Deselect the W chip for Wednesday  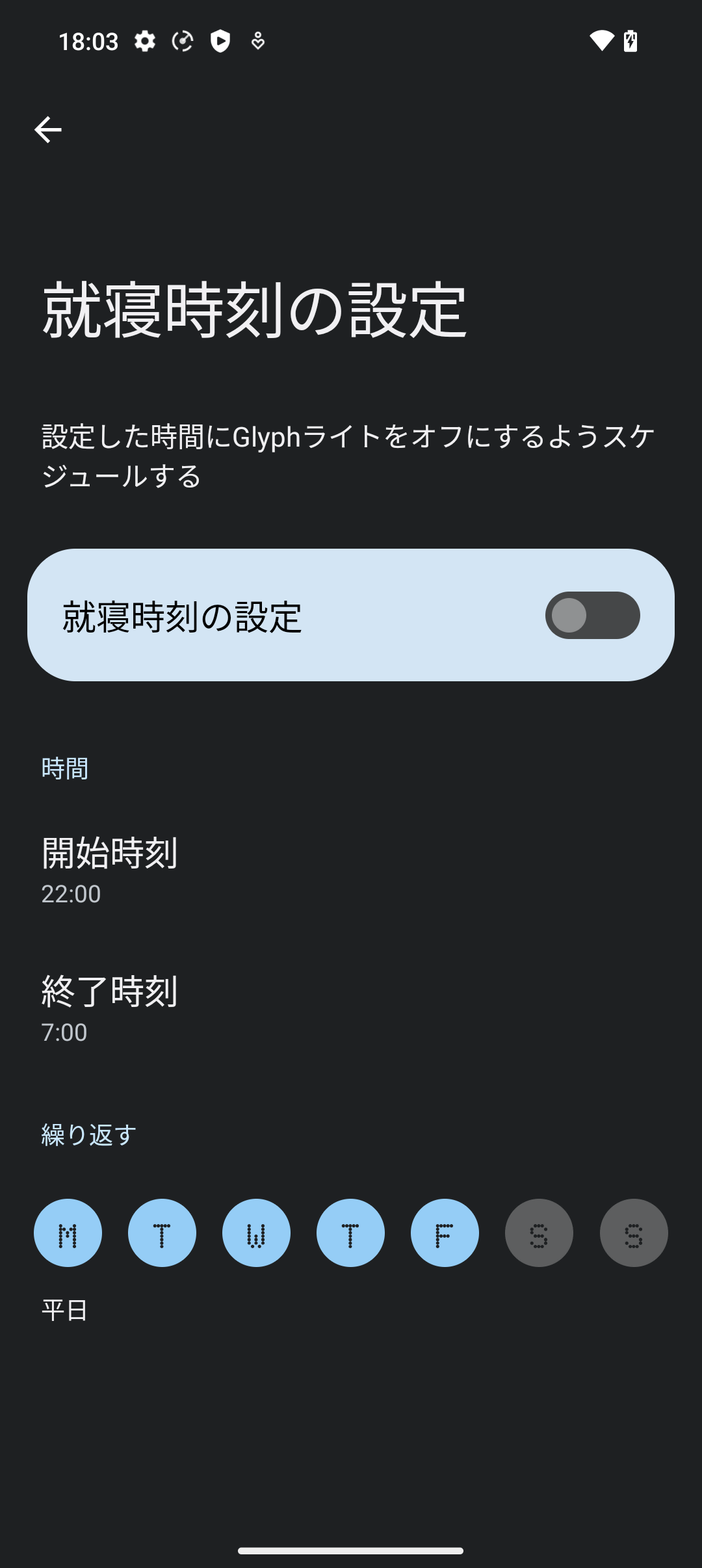click(x=256, y=1233)
